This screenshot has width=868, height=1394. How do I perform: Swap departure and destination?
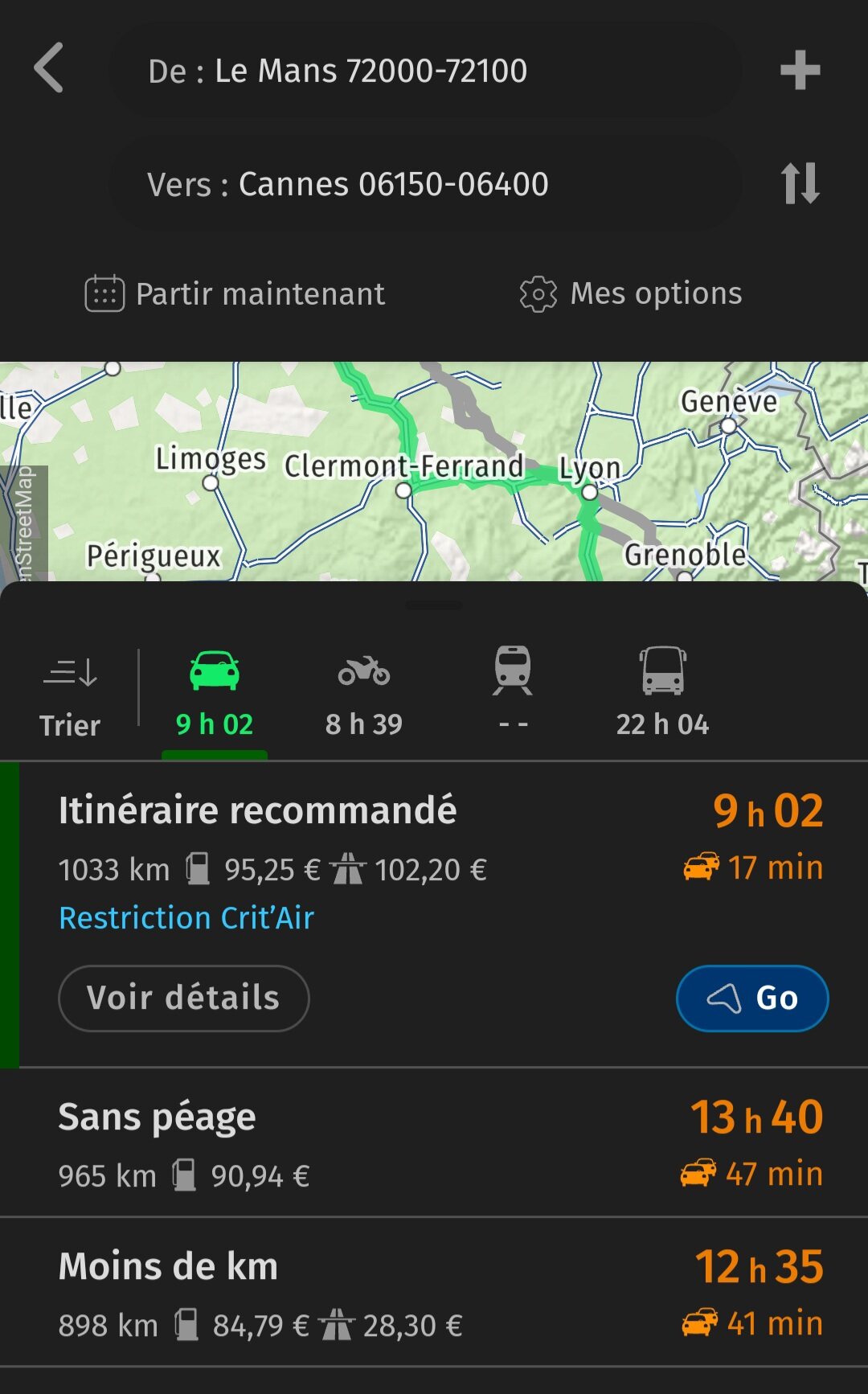click(800, 183)
